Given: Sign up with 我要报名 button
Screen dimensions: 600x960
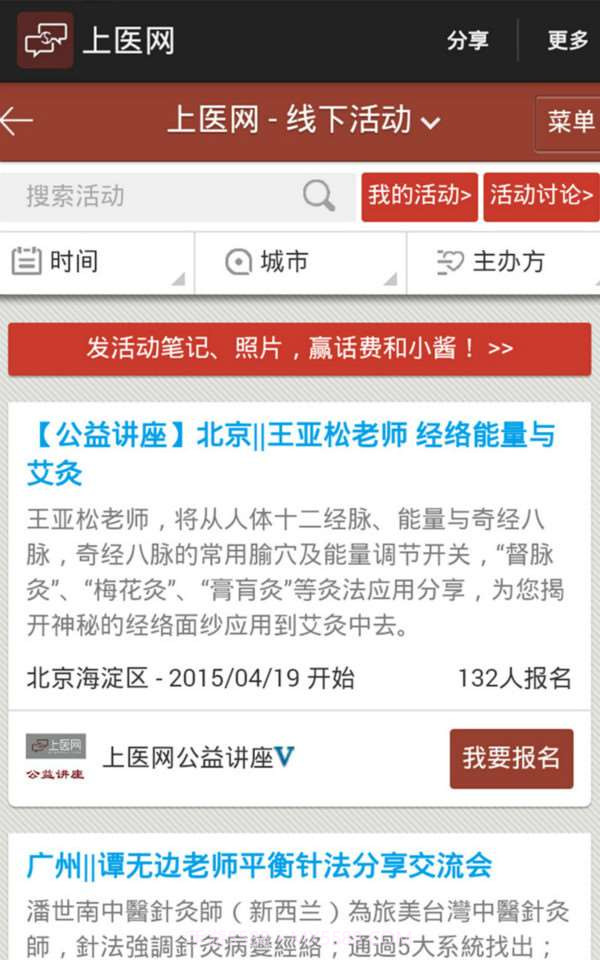Looking at the screenshot, I should click(x=511, y=758).
